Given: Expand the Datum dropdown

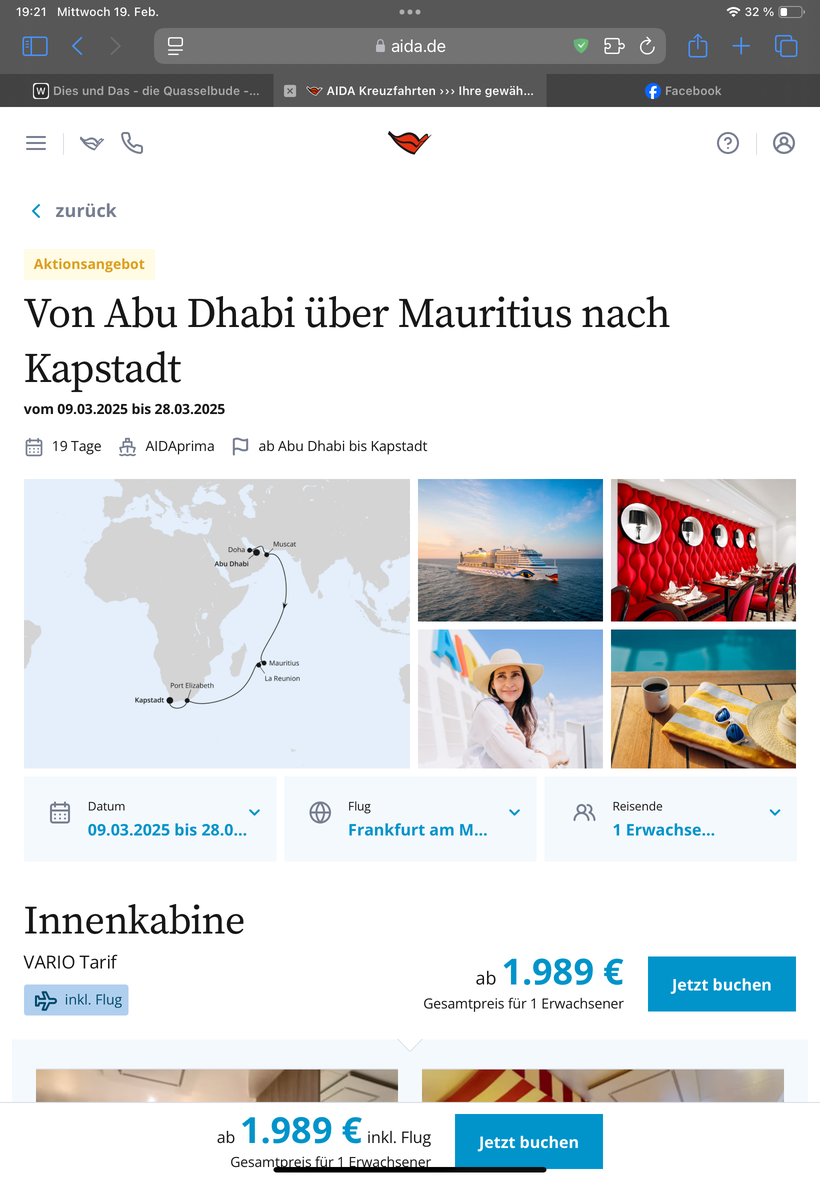Looking at the screenshot, I should coord(150,819).
